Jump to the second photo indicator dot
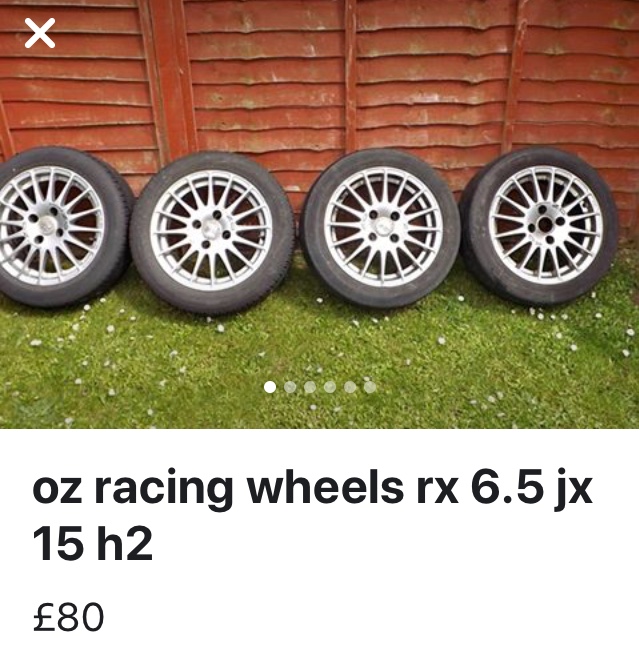The height and width of the screenshot is (648, 639). (x=290, y=387)
